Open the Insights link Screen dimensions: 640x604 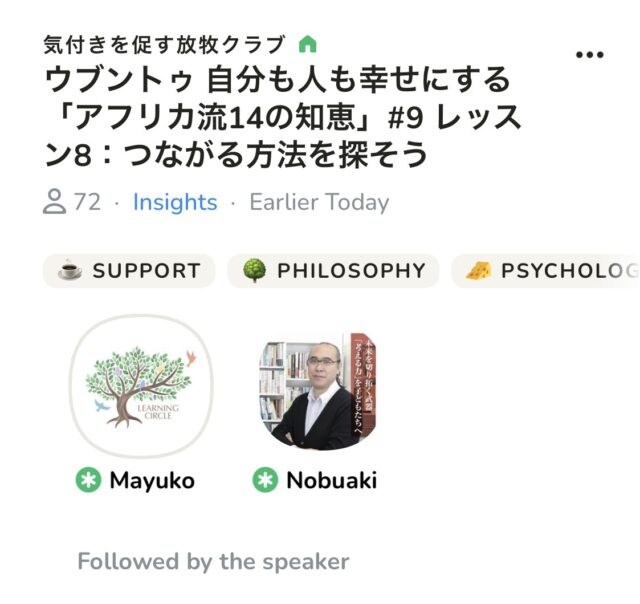point(174,202)
